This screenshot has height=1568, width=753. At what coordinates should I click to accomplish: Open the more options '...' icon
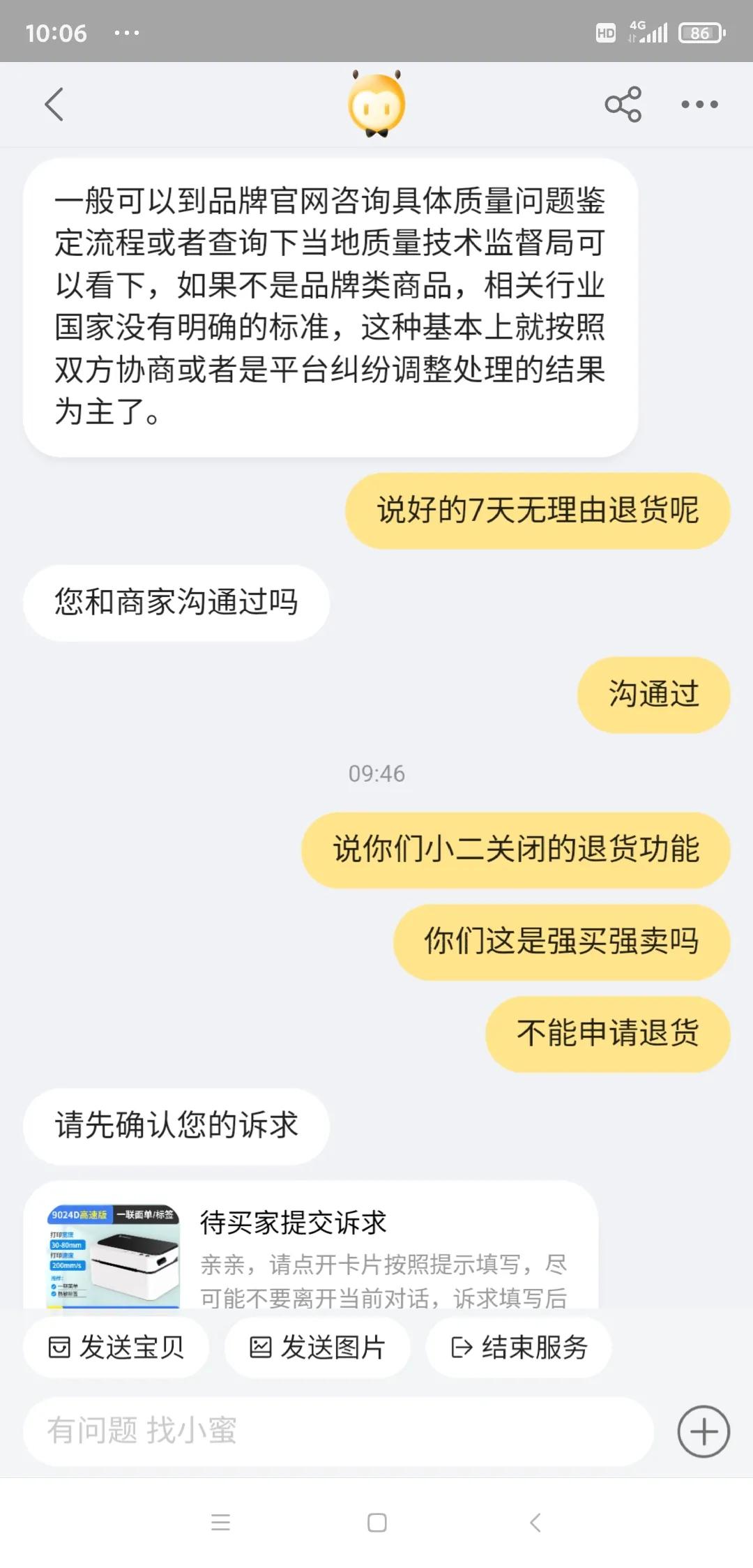pos(699,105)
